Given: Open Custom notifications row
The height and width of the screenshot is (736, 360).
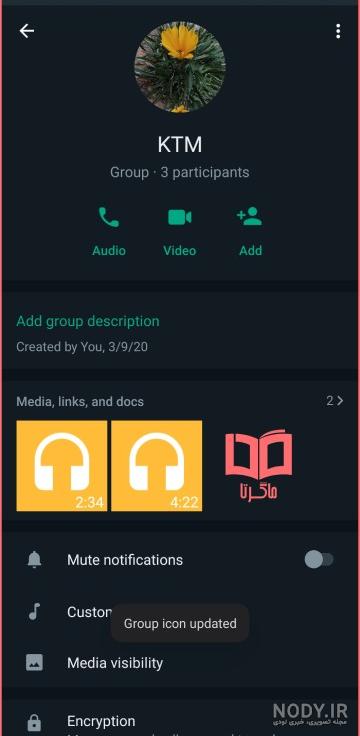Looking at the screenshot, I should [x=180, y=612].
